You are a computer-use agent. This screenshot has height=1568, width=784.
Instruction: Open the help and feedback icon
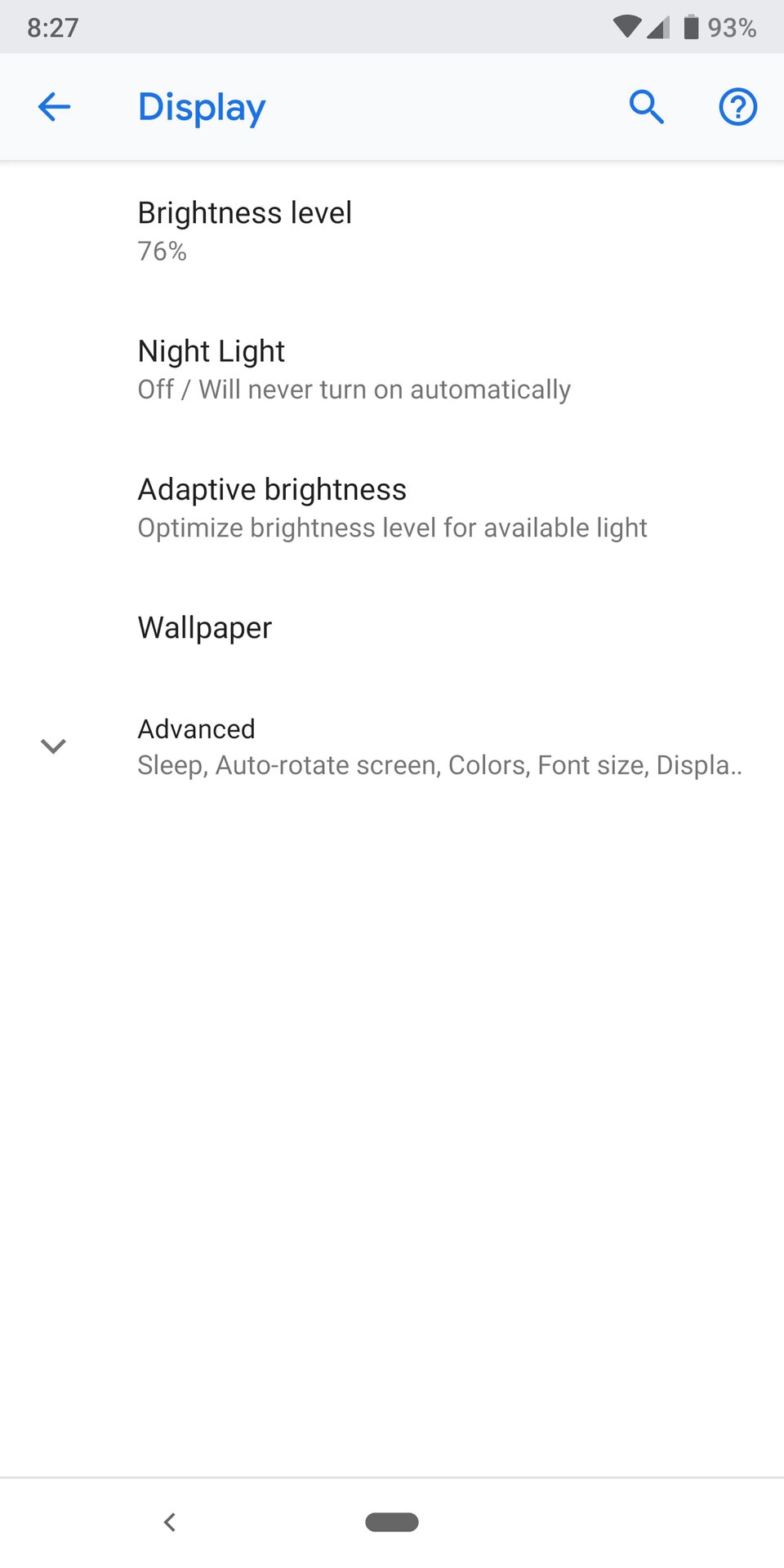(x=737, y=107)
